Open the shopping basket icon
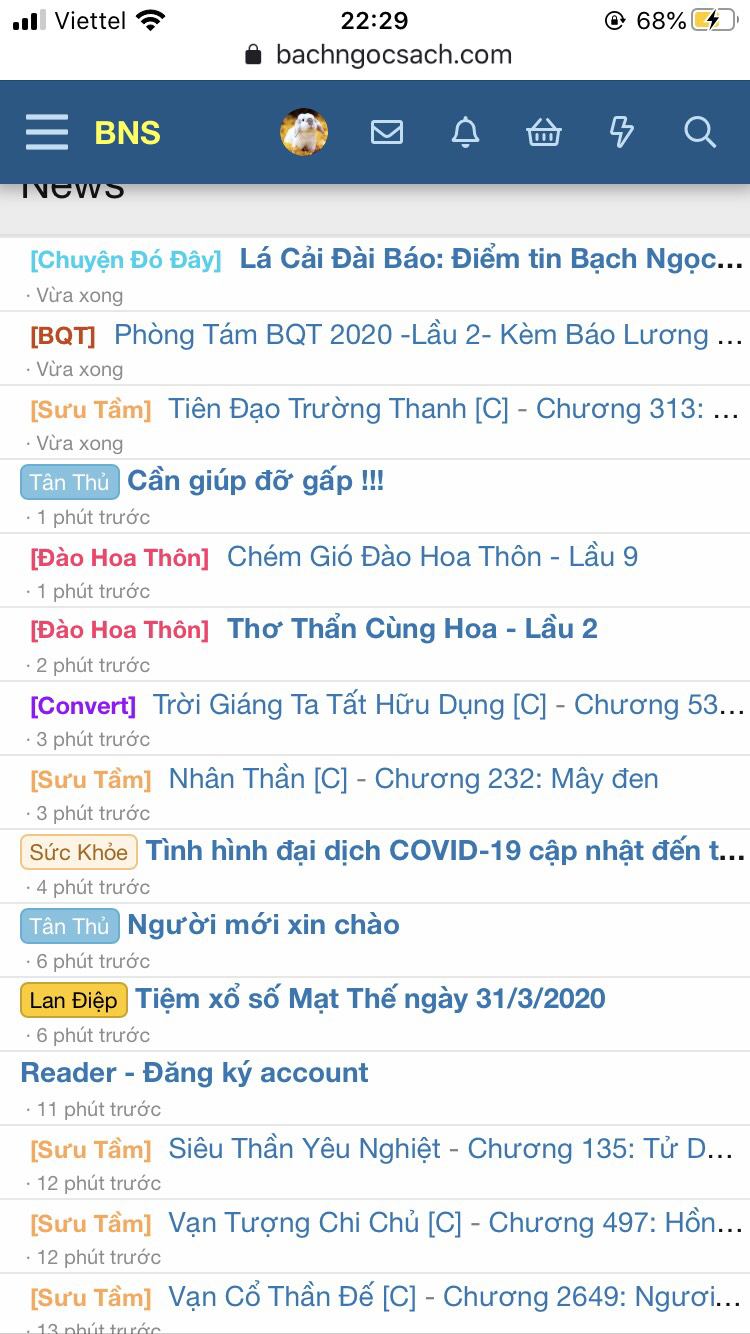Screen dimensions: 750x1334 tap(543, 131)
